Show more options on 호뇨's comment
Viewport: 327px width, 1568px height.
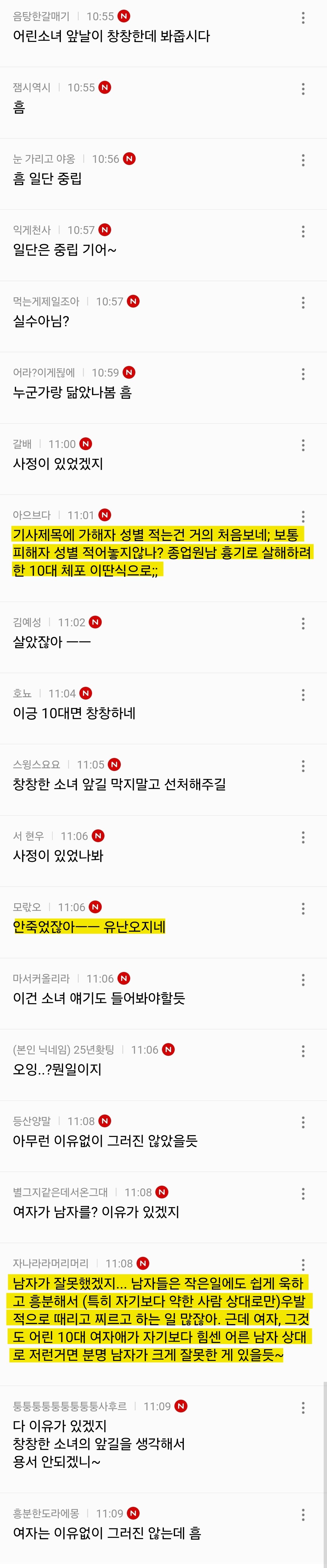(303, 694)
